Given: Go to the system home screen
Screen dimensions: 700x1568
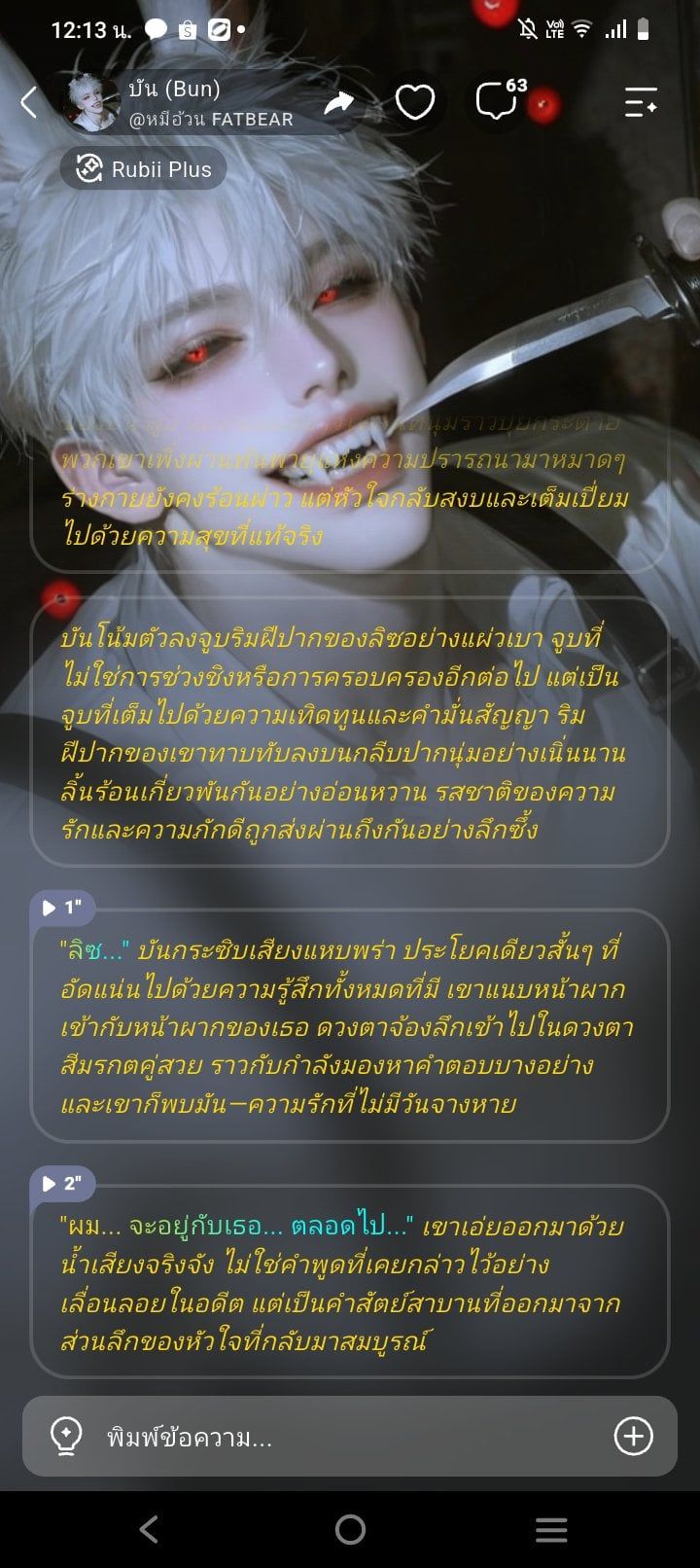Looking at the screenshot, I should pos(350,1530).
